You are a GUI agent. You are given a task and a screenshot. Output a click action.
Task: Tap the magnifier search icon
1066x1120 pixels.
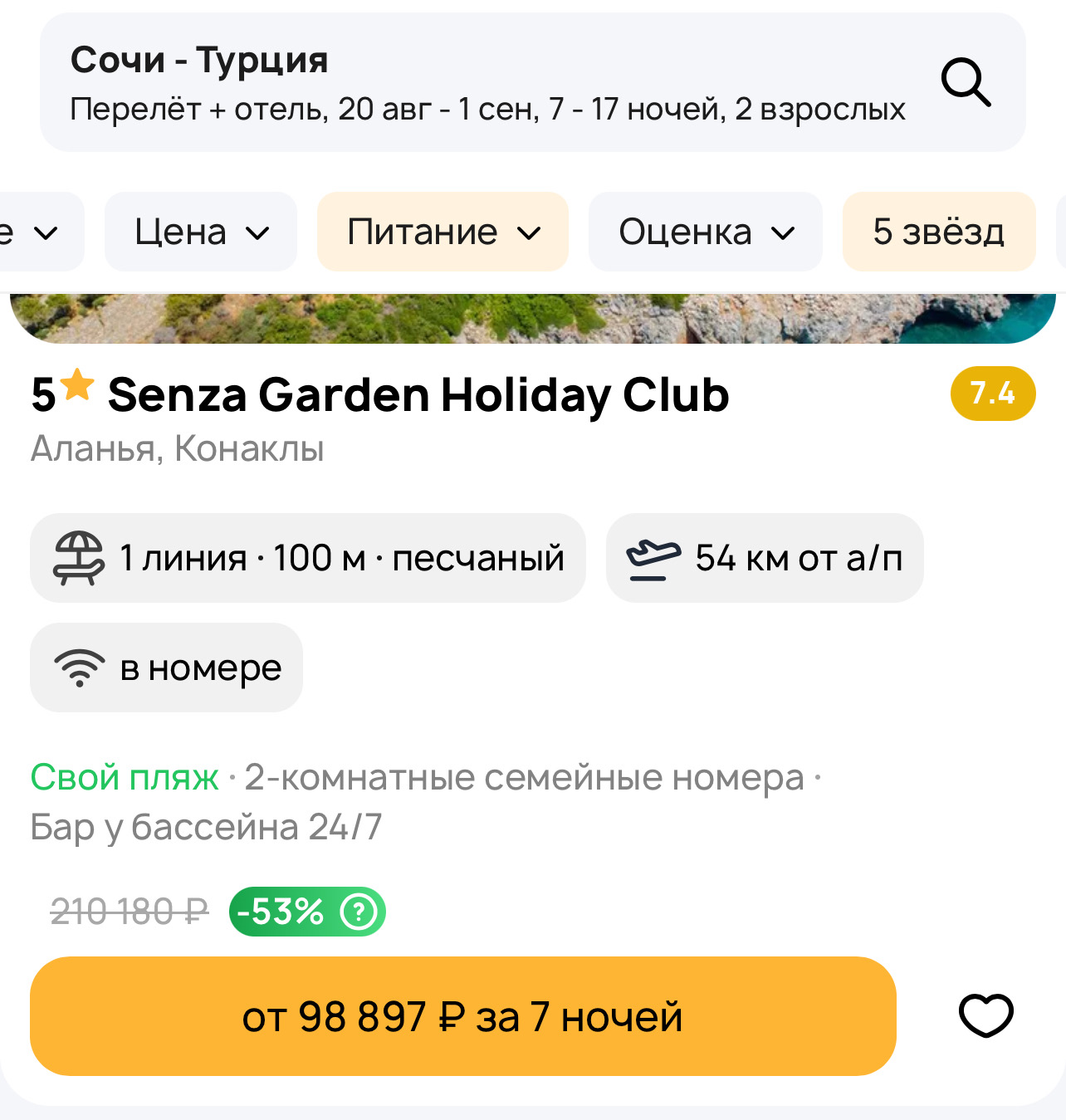pos(966,82)
